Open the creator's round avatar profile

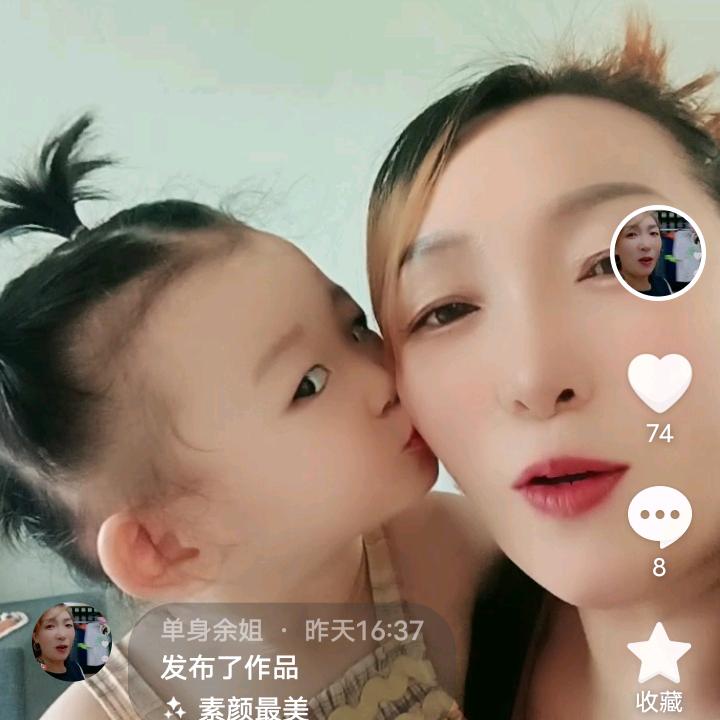658,253
